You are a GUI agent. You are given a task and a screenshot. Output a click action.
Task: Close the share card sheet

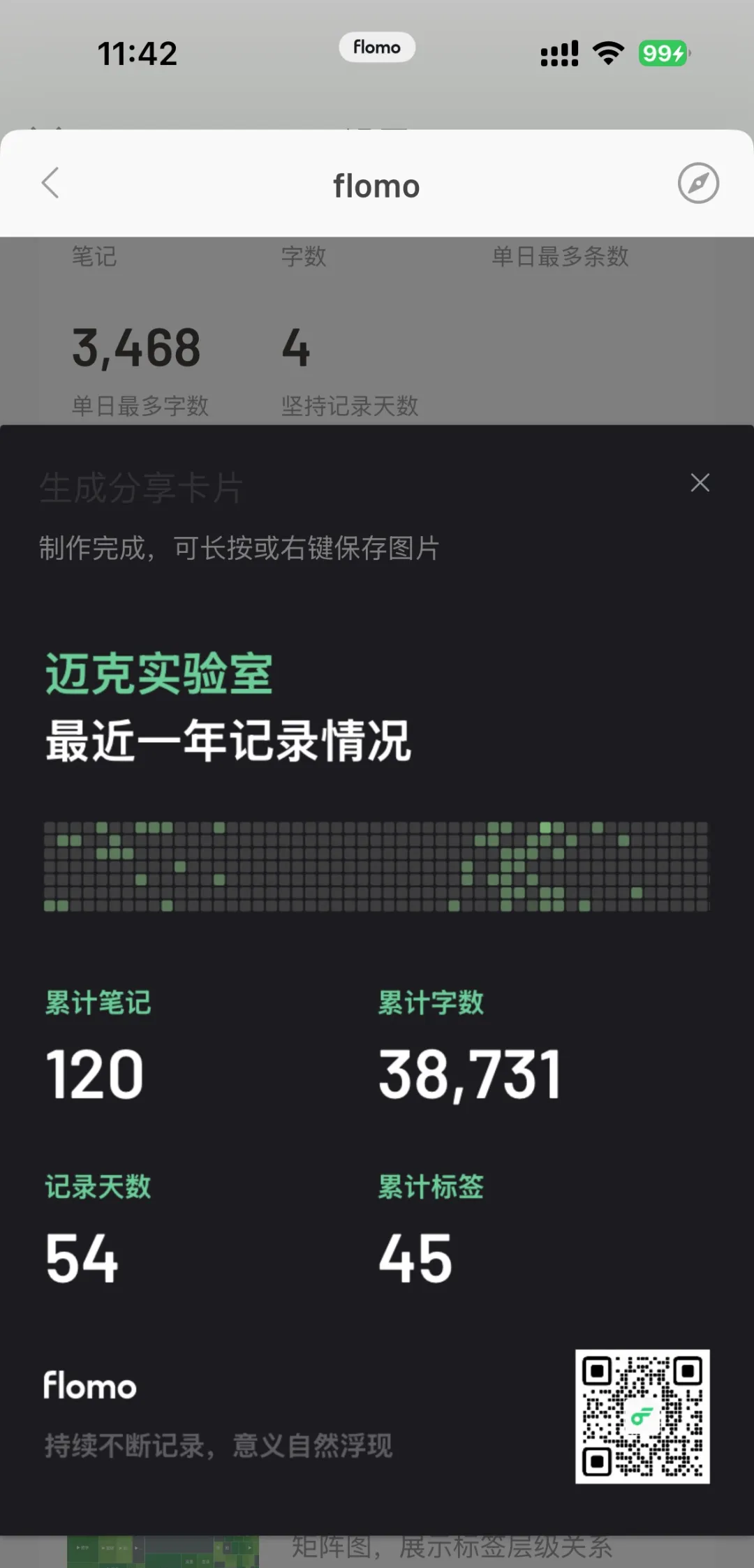point(700,482)
